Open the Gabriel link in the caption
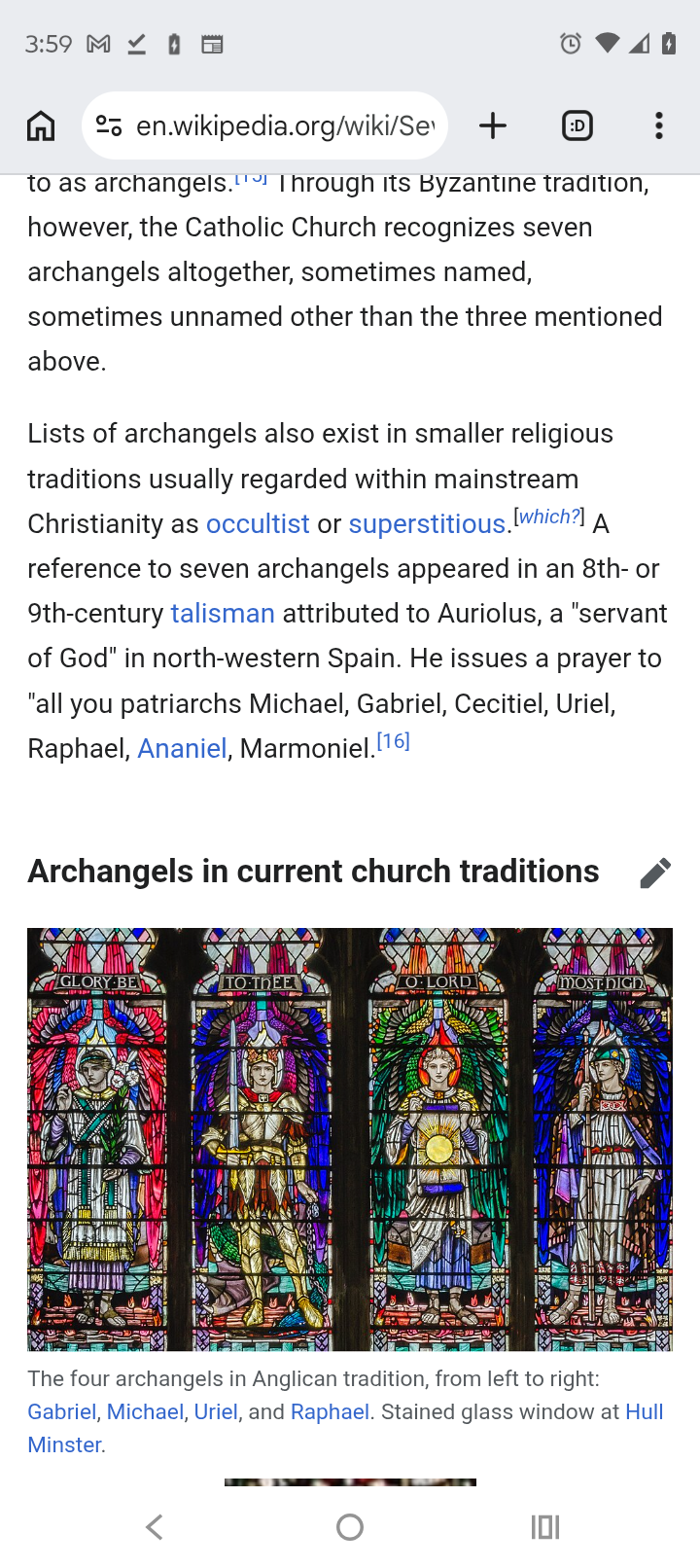700x1568 pixels. pyautogui.click(x=61, y=1412)
